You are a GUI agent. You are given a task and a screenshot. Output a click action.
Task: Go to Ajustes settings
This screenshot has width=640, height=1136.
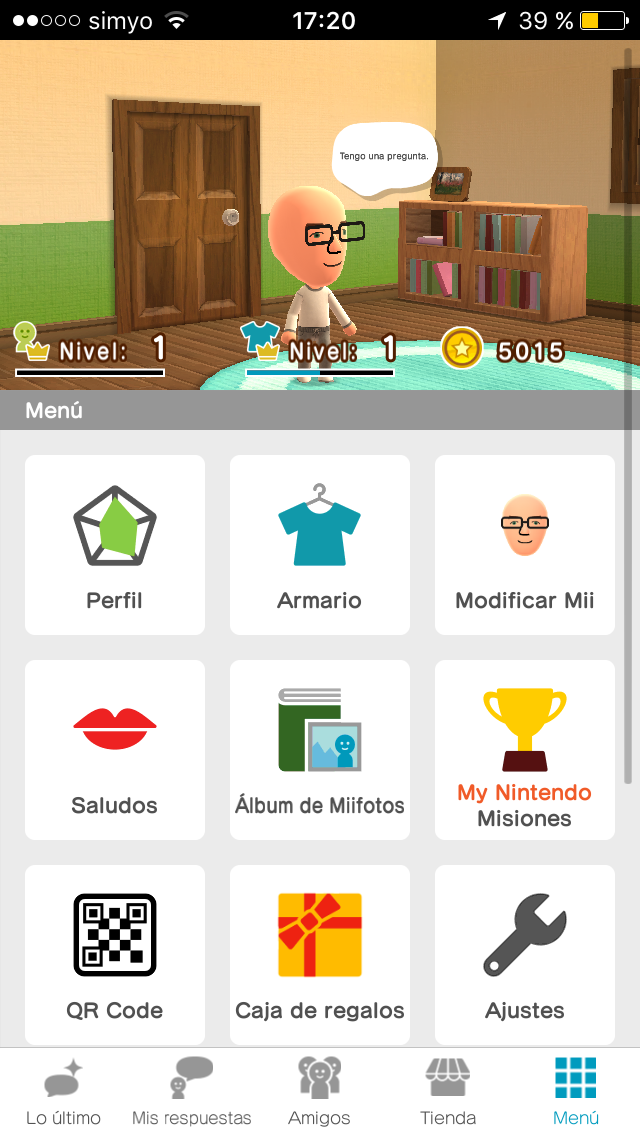pyautogui.click(x=525, y=955)
